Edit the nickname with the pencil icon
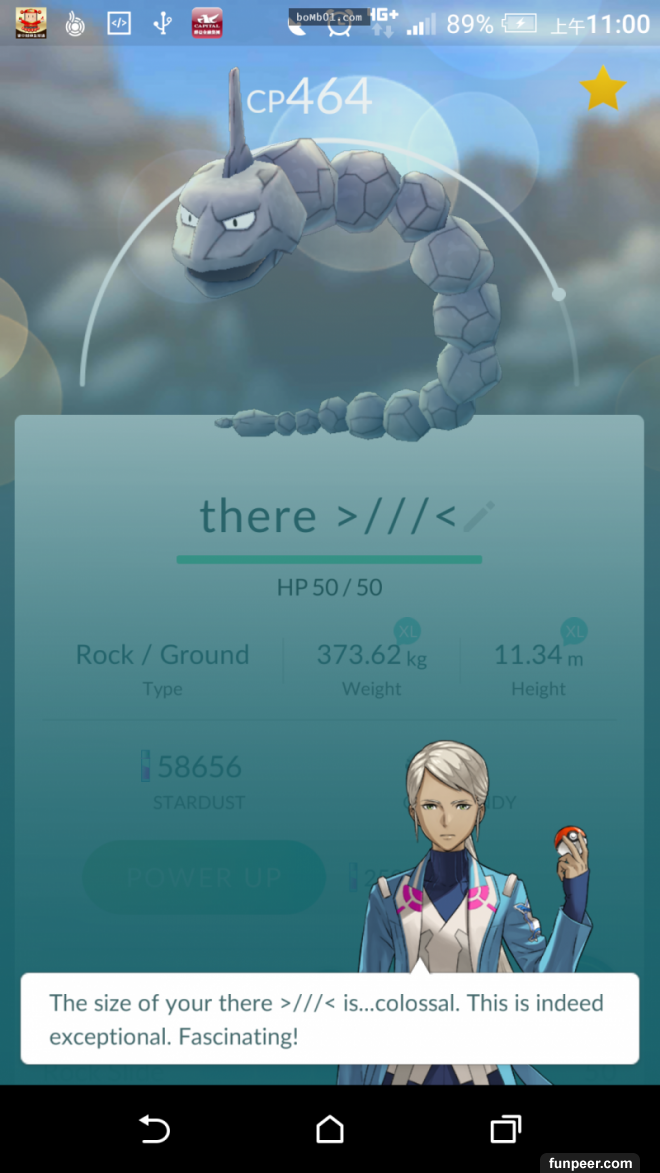 [x=479, y=516]
